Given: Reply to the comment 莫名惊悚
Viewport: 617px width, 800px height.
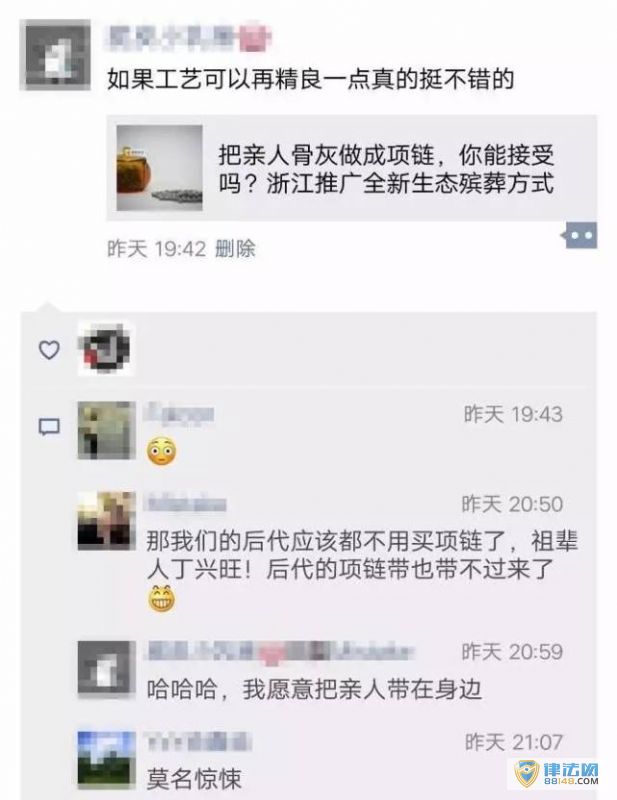Looking at the screenshot, I should [x=195, y=777].
